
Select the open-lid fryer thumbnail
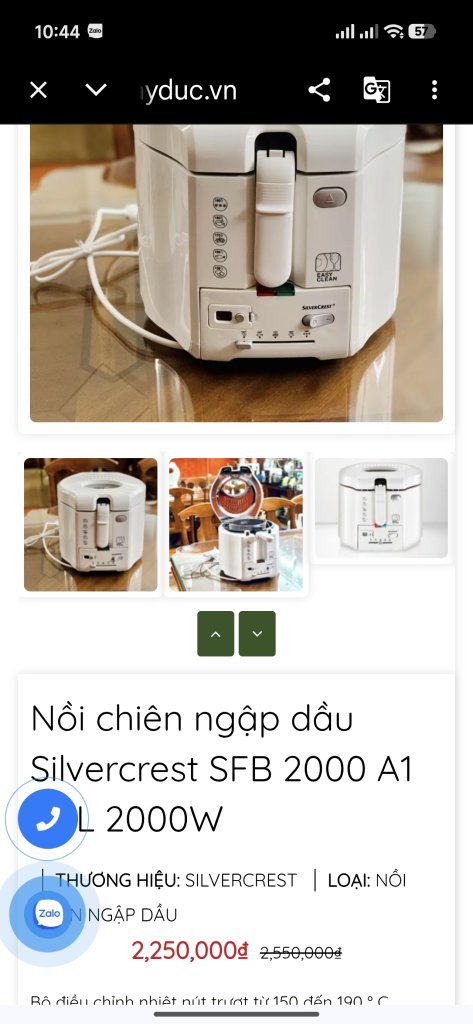point(236,525)
